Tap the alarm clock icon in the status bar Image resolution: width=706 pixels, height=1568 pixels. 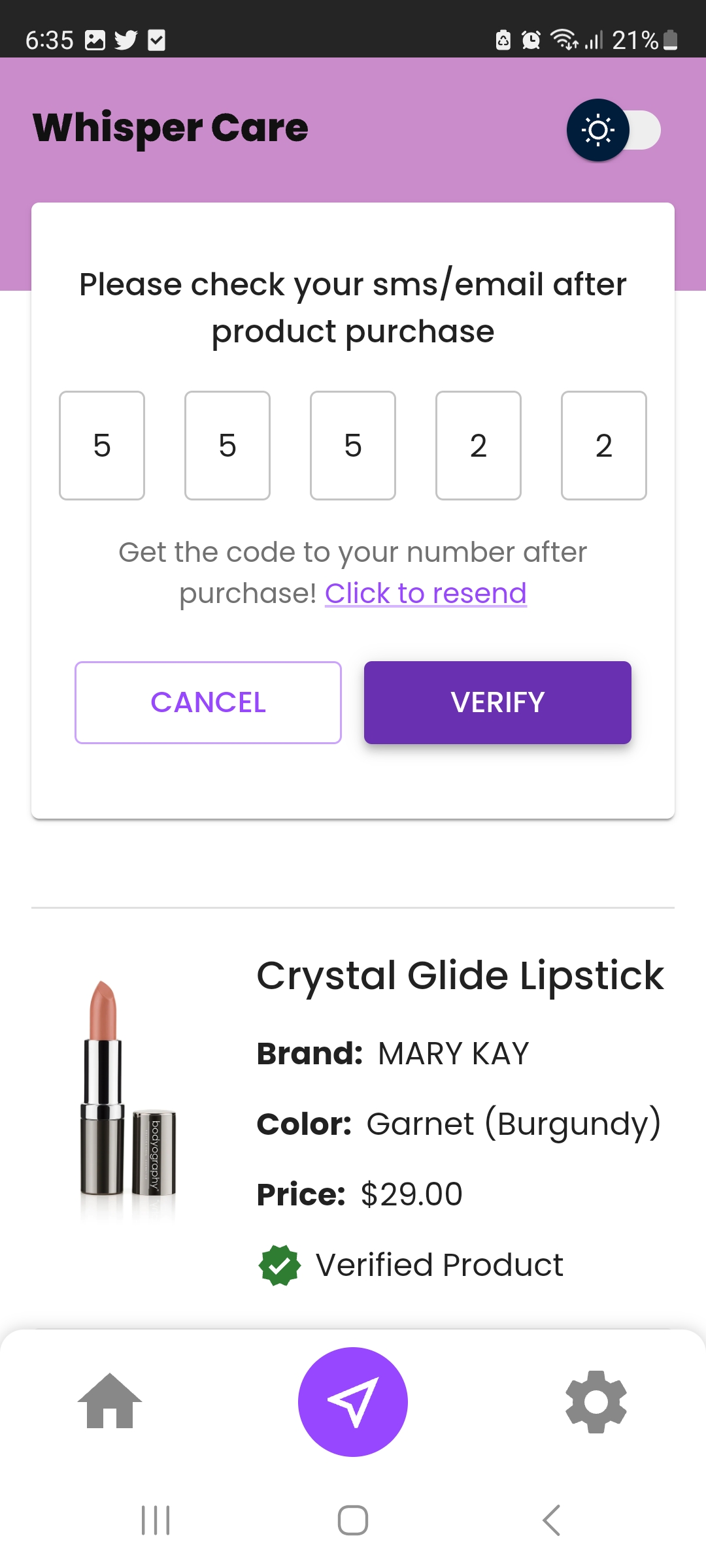pos(531,41)
